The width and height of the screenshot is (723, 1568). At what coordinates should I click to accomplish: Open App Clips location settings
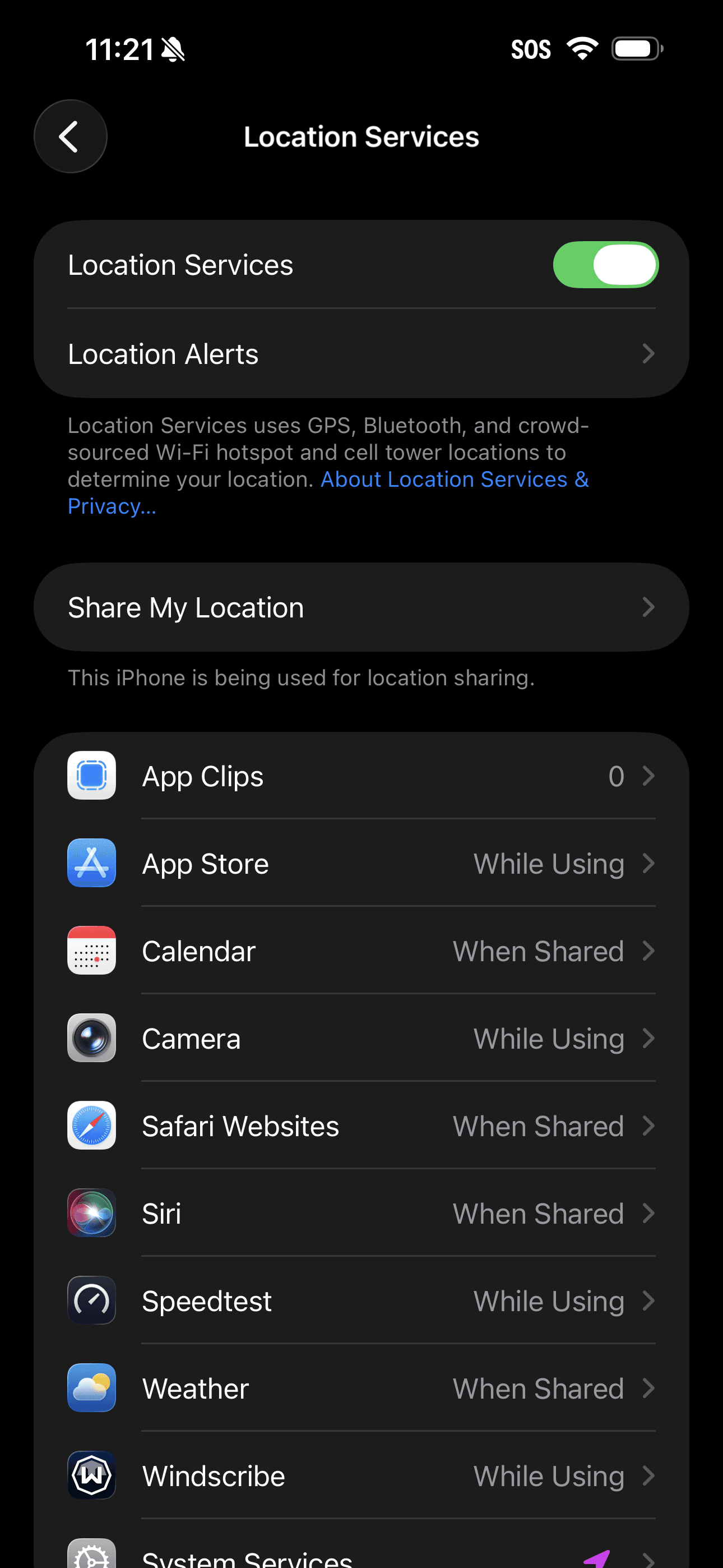tap(361, 776)
